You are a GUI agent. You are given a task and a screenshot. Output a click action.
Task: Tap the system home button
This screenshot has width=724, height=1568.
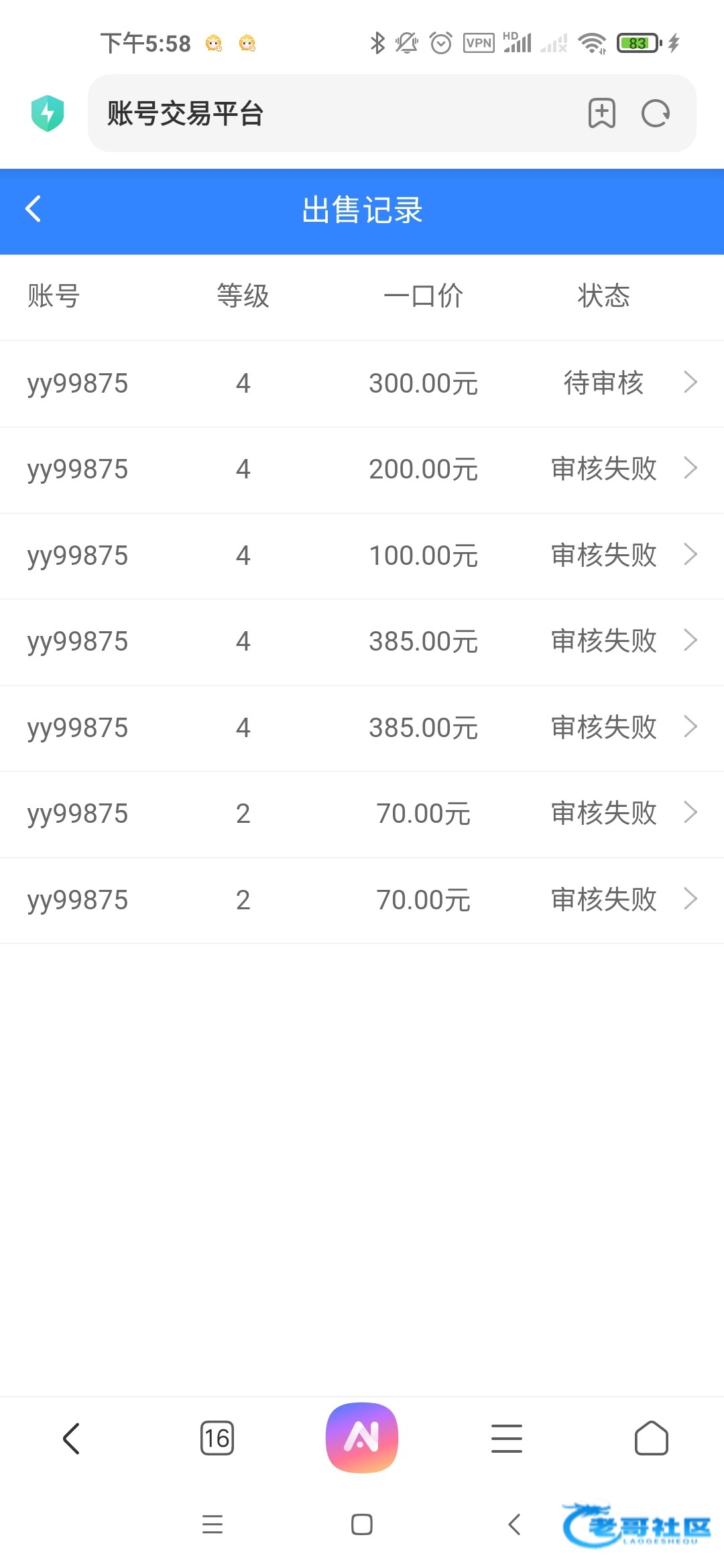point(362,1525)
